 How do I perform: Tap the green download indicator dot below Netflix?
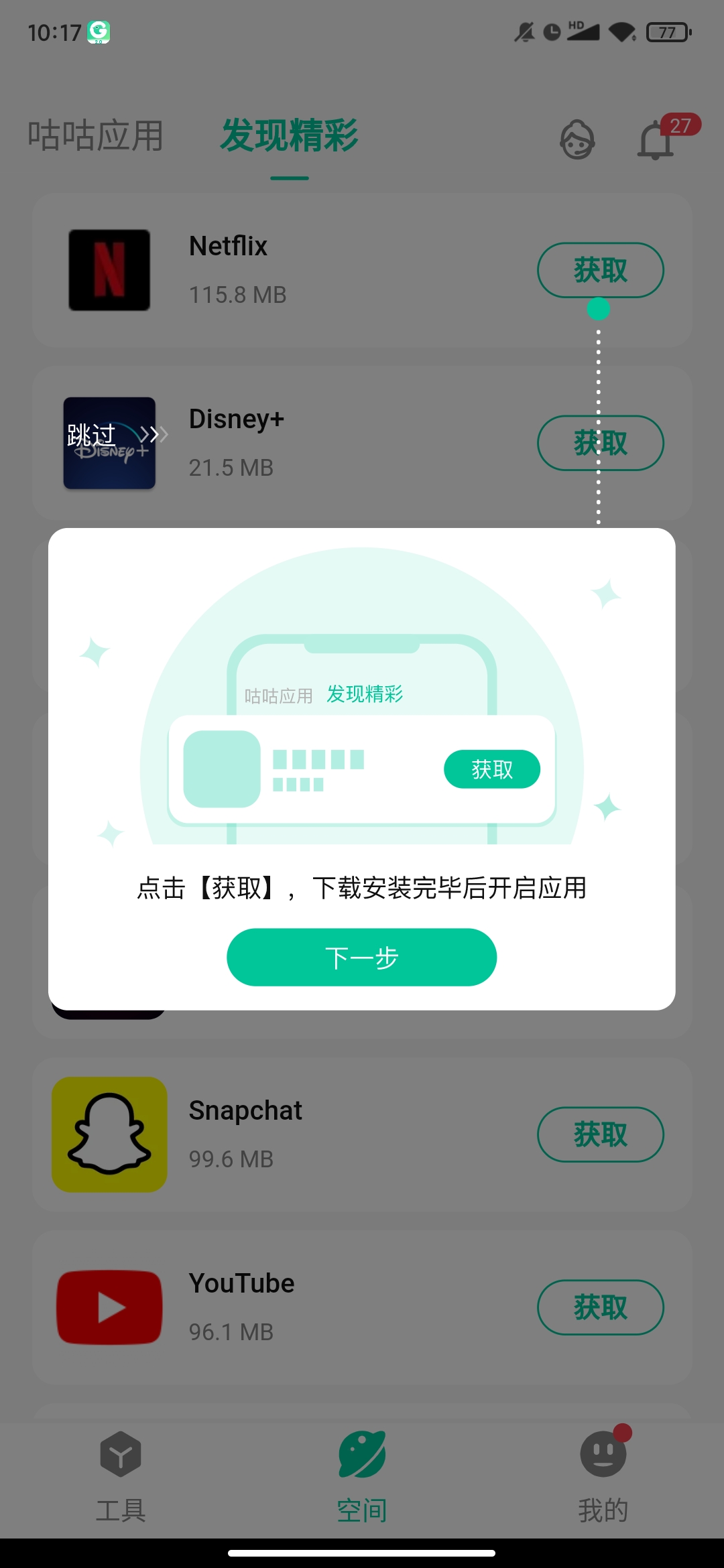[x=599, y=310]
